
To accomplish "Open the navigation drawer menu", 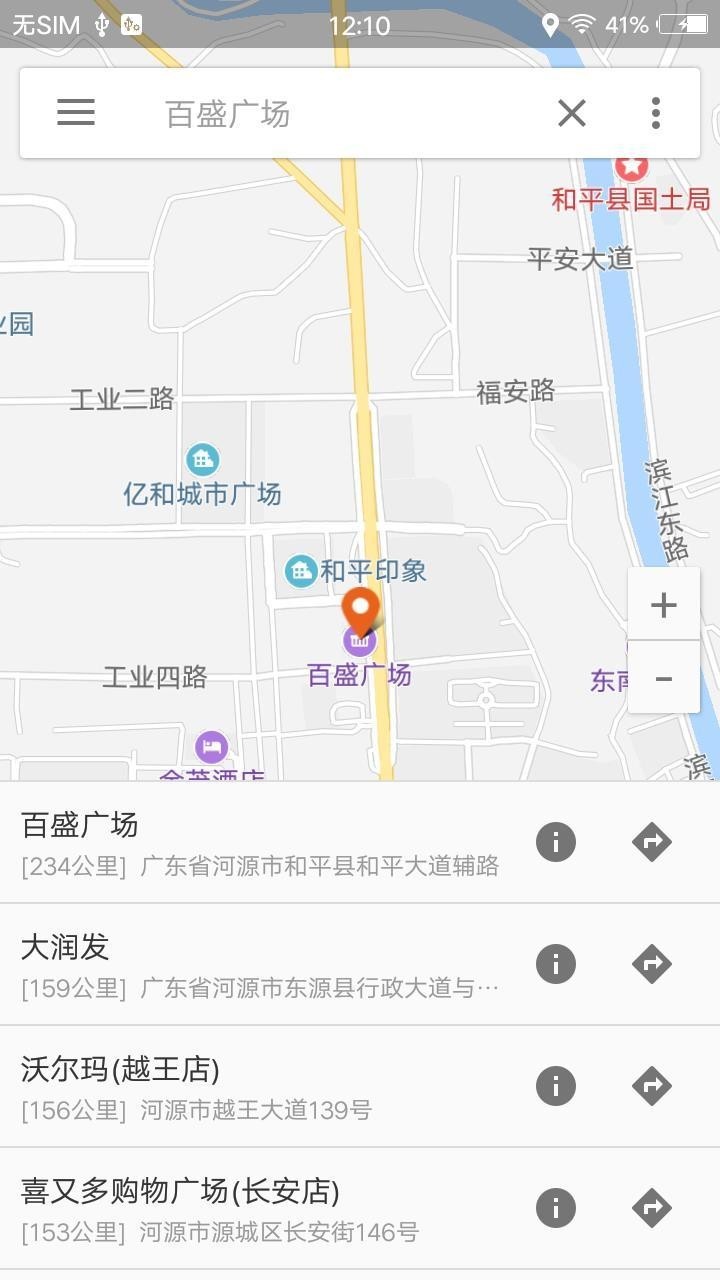I will tap(75, 112).
